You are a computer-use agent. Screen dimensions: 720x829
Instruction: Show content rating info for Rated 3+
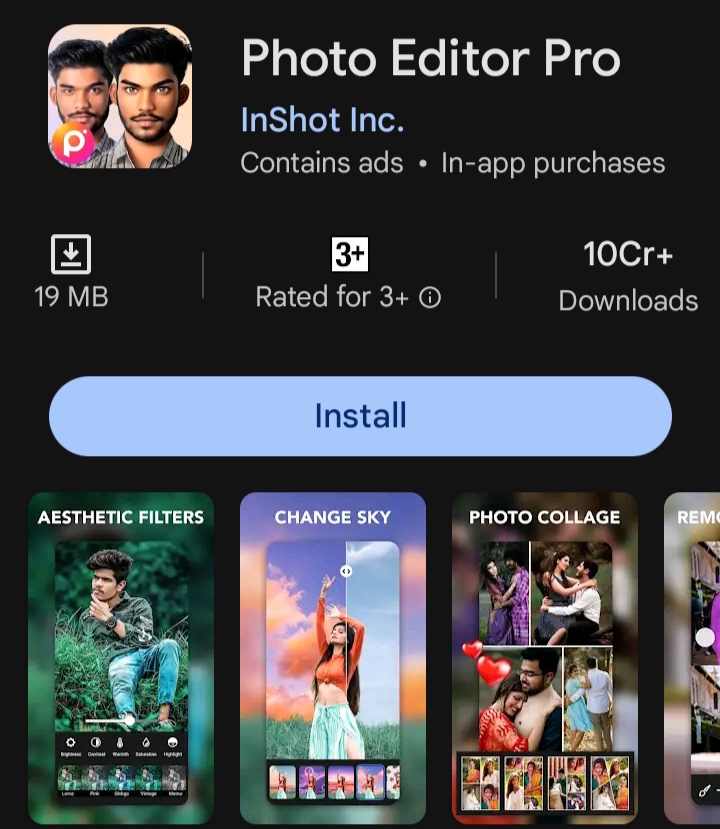pos(430,298)
